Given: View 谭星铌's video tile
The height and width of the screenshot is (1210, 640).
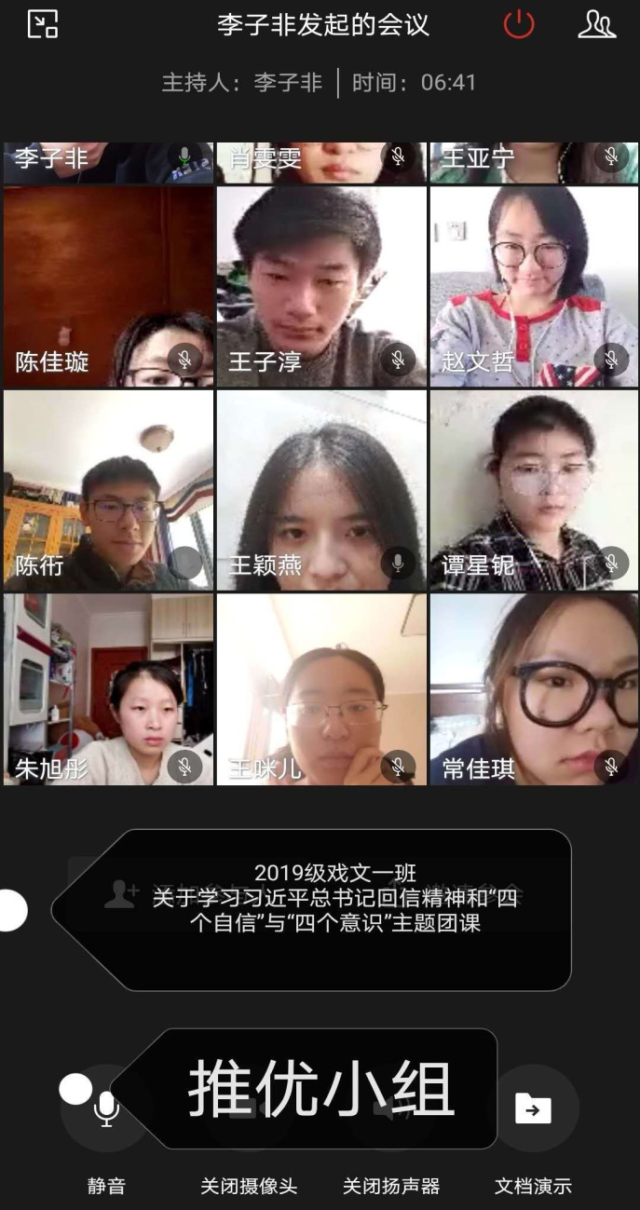Looking at the screenshot, I should tap(534, 490).
